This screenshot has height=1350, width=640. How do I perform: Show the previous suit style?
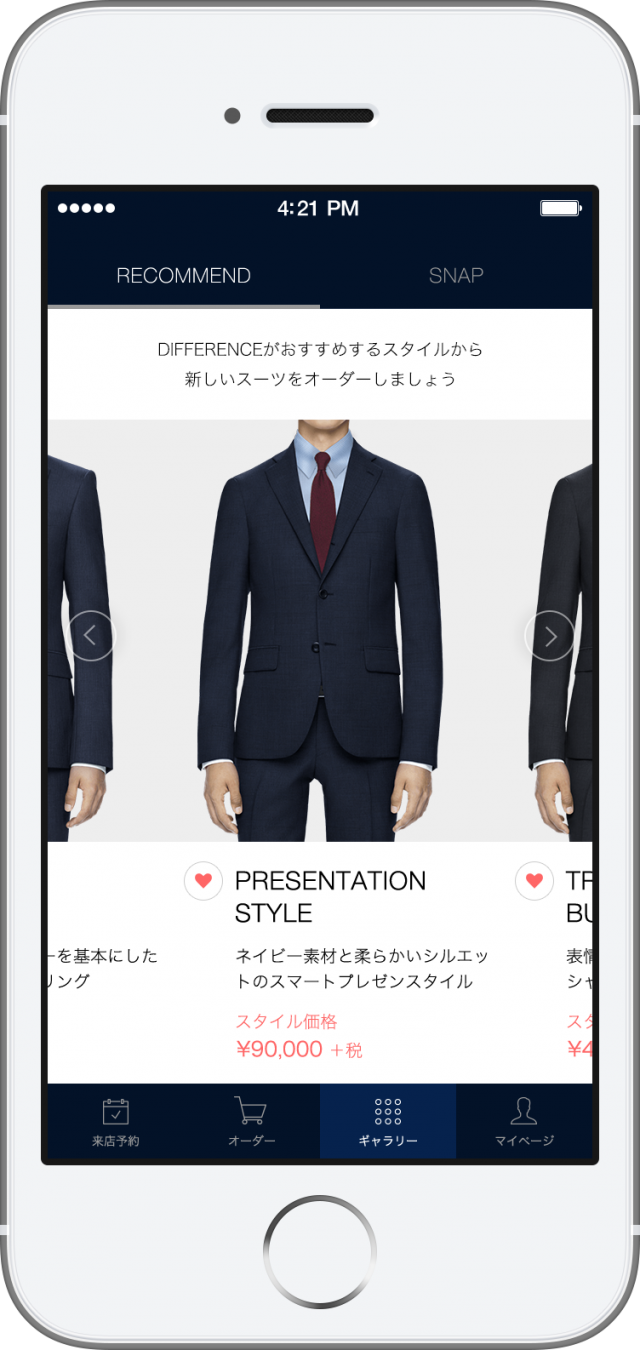pos(91,635)
